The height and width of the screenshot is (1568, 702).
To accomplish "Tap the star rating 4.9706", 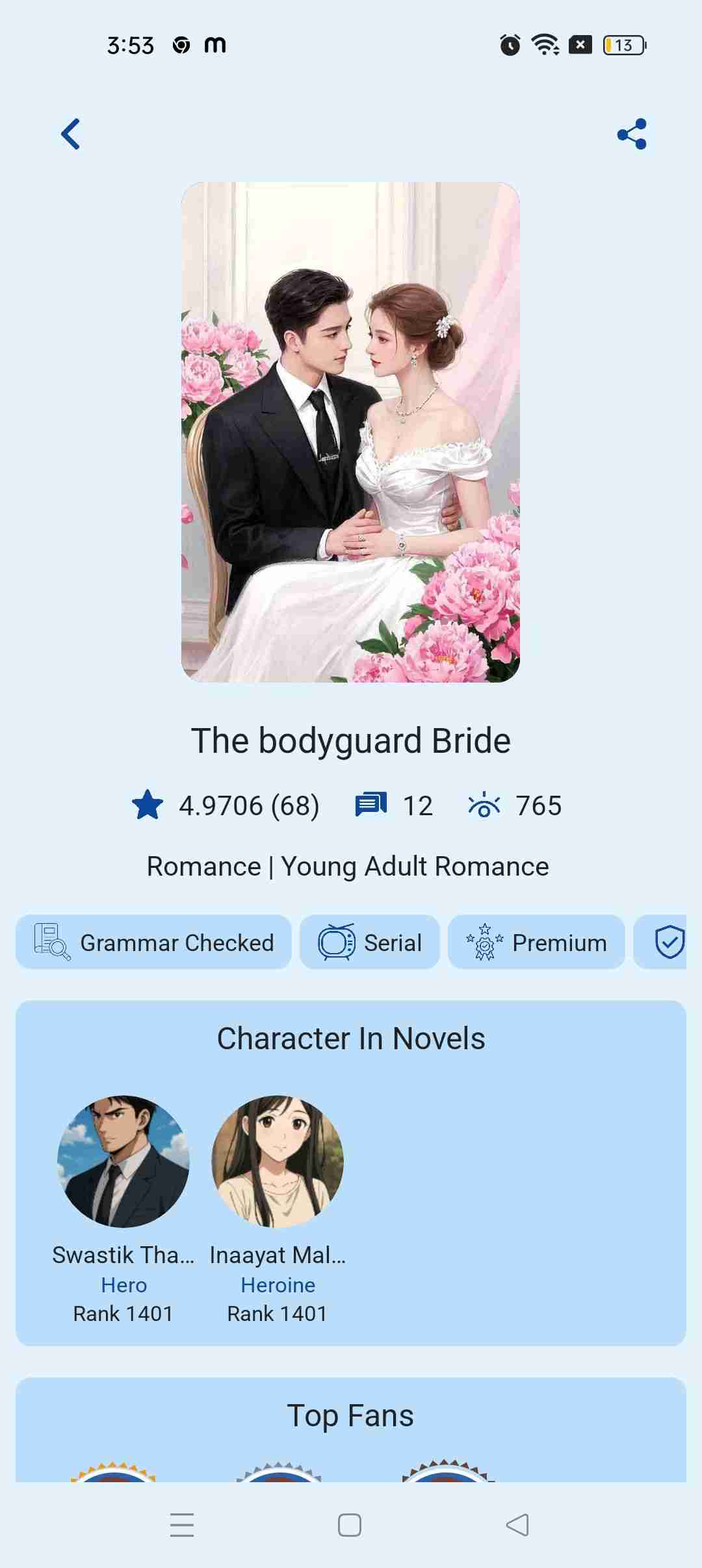I will point(226,805).
